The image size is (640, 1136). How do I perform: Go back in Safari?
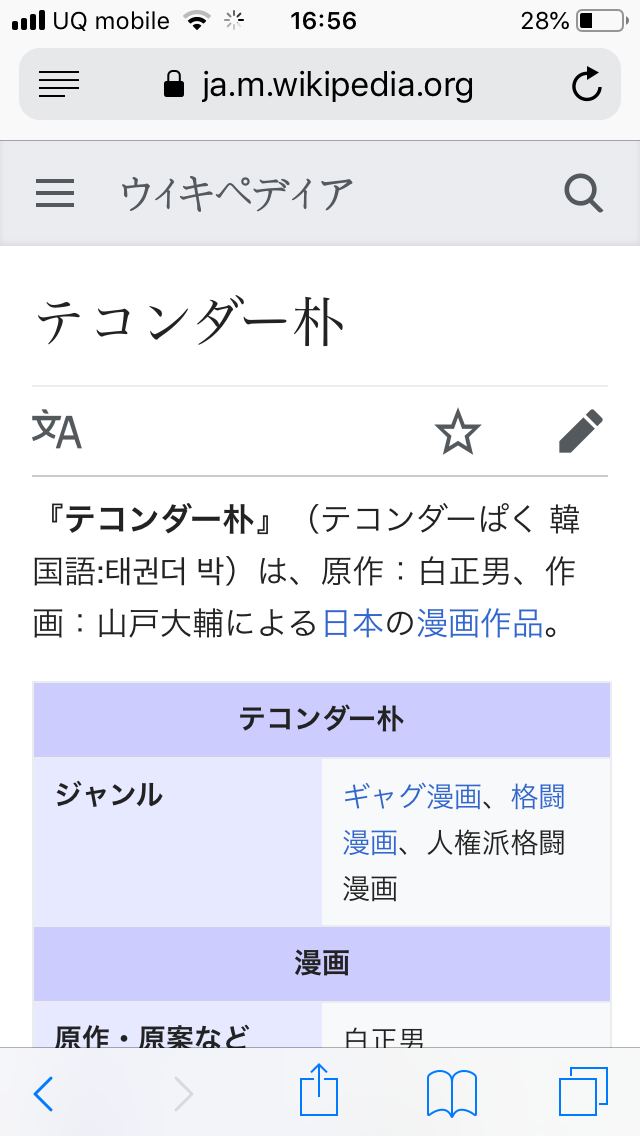pos(43,1093)
